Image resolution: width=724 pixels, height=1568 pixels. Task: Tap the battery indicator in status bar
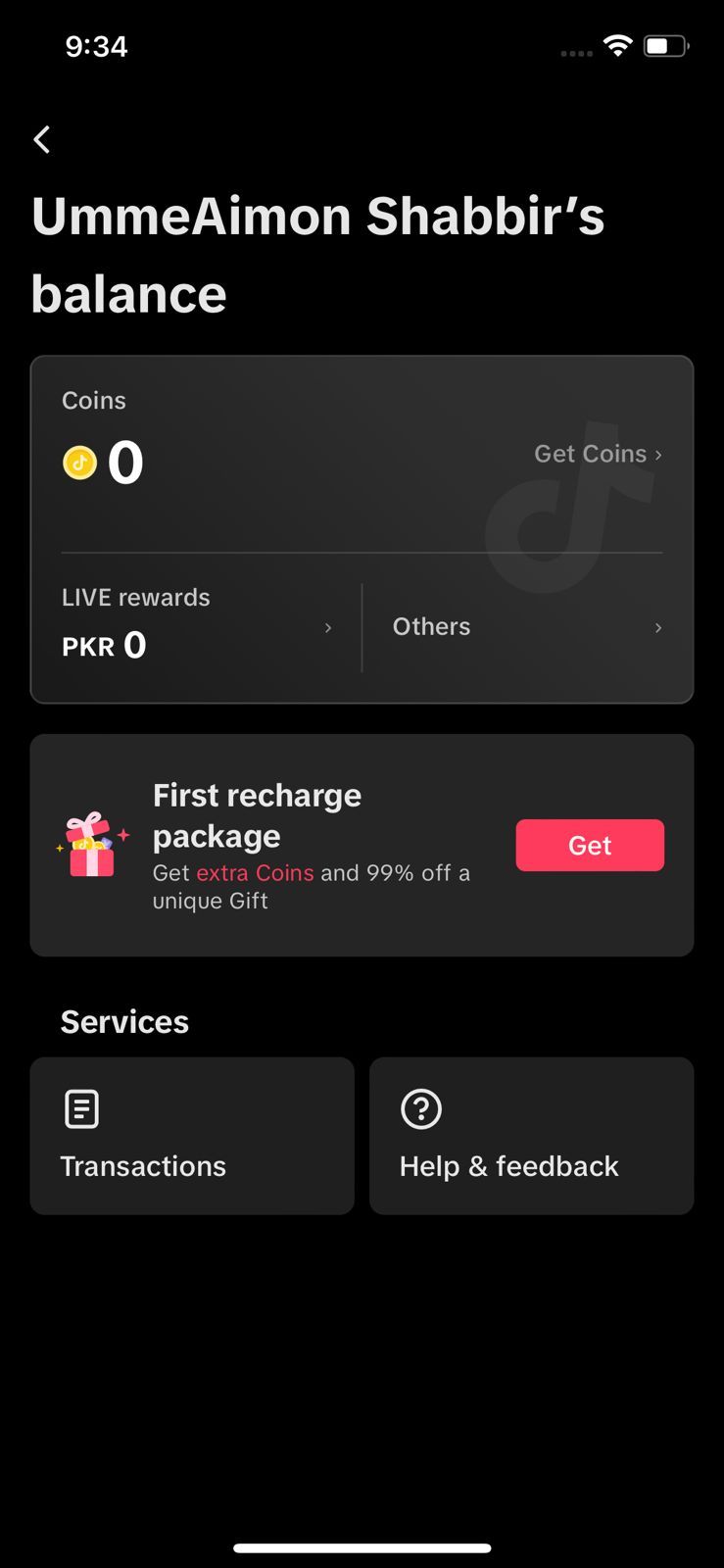point(664,45)
